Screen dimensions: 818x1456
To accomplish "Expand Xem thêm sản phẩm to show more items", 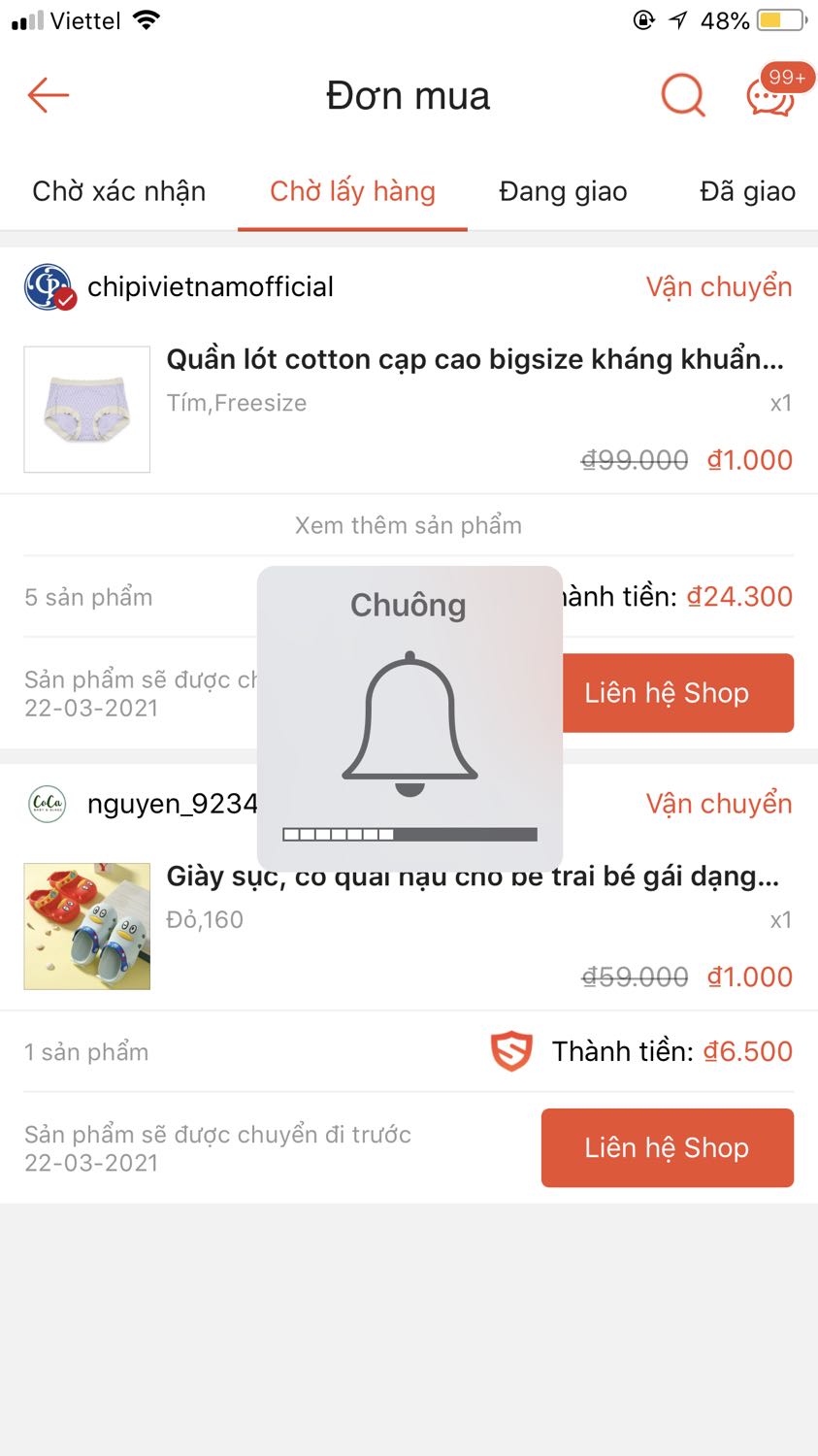I will point(409,525).
